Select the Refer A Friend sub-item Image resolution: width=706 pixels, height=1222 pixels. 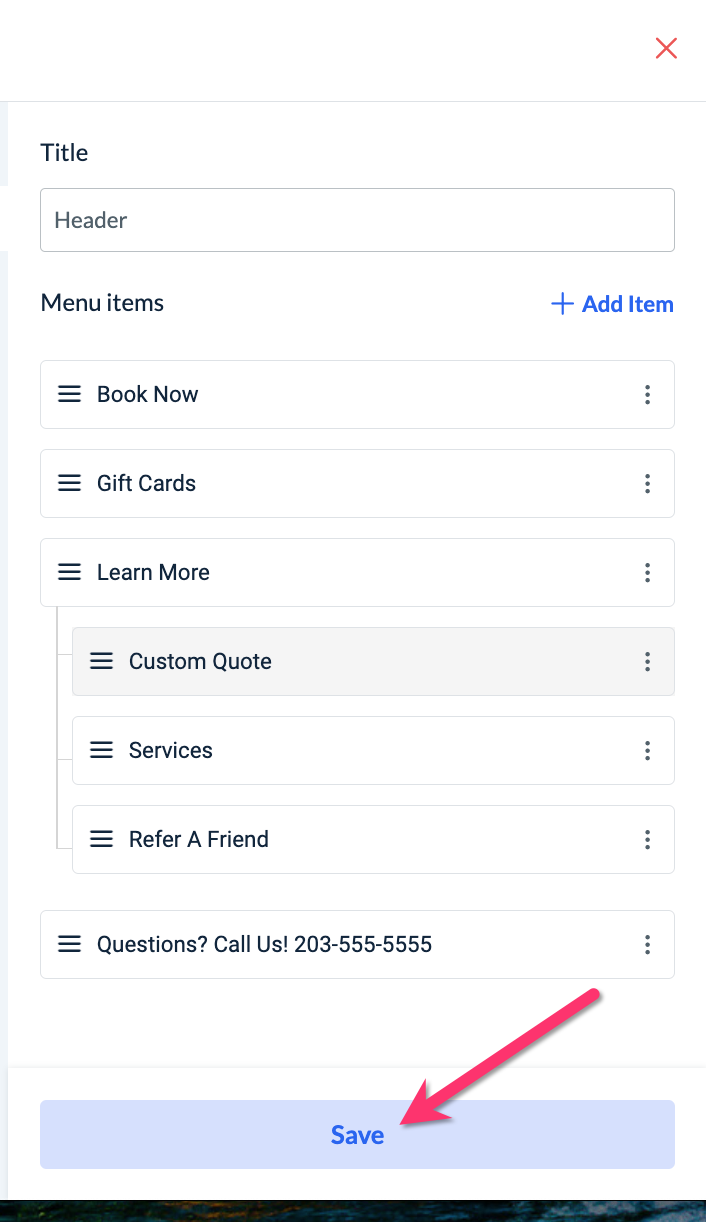(x=199, y=839)
